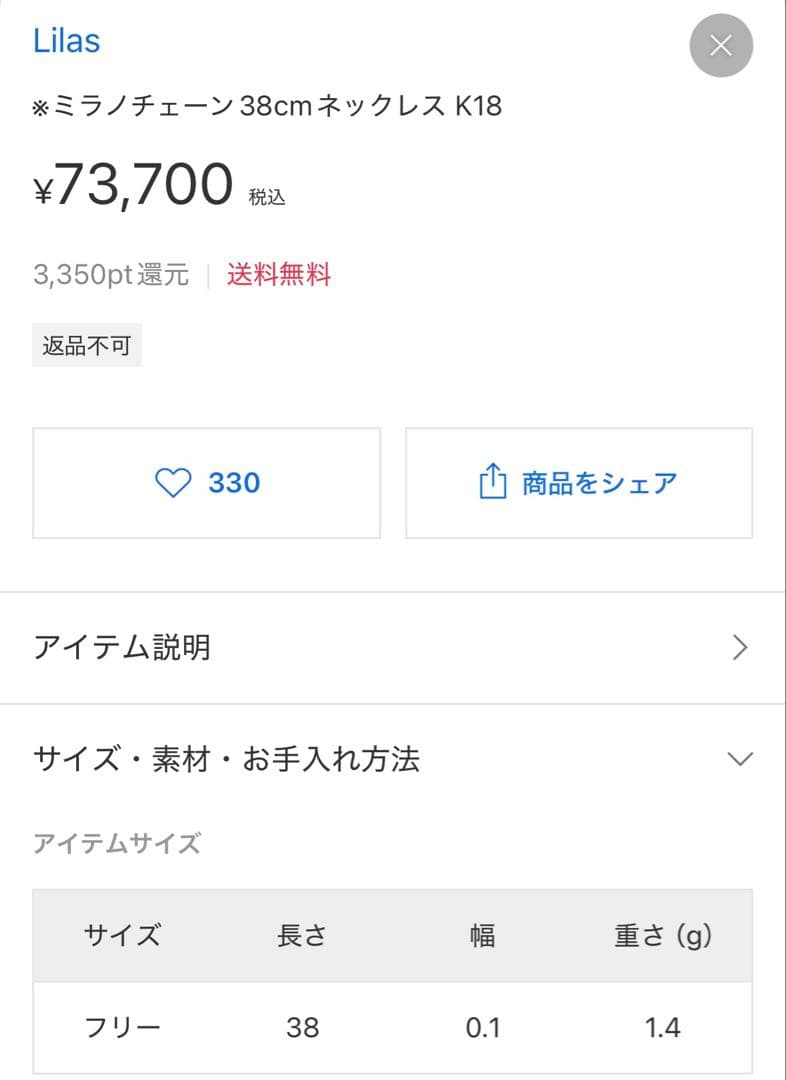
Task: Close the product detail view
Action: coord(721,45)
